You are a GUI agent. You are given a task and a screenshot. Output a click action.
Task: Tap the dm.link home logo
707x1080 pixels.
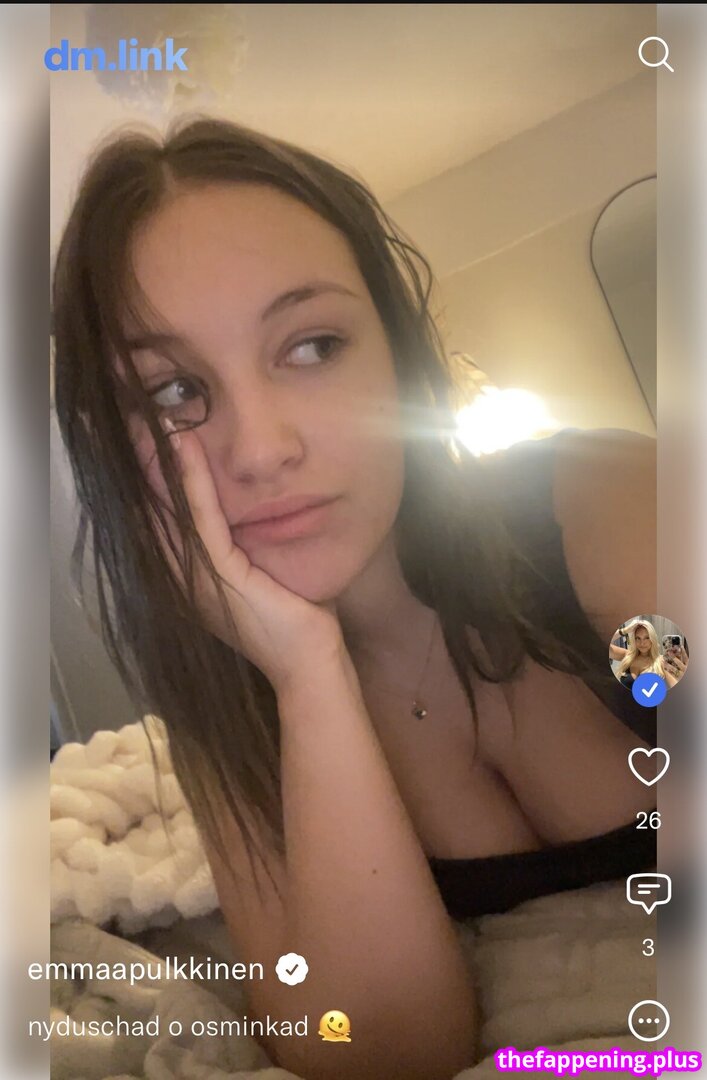(115, 56)
